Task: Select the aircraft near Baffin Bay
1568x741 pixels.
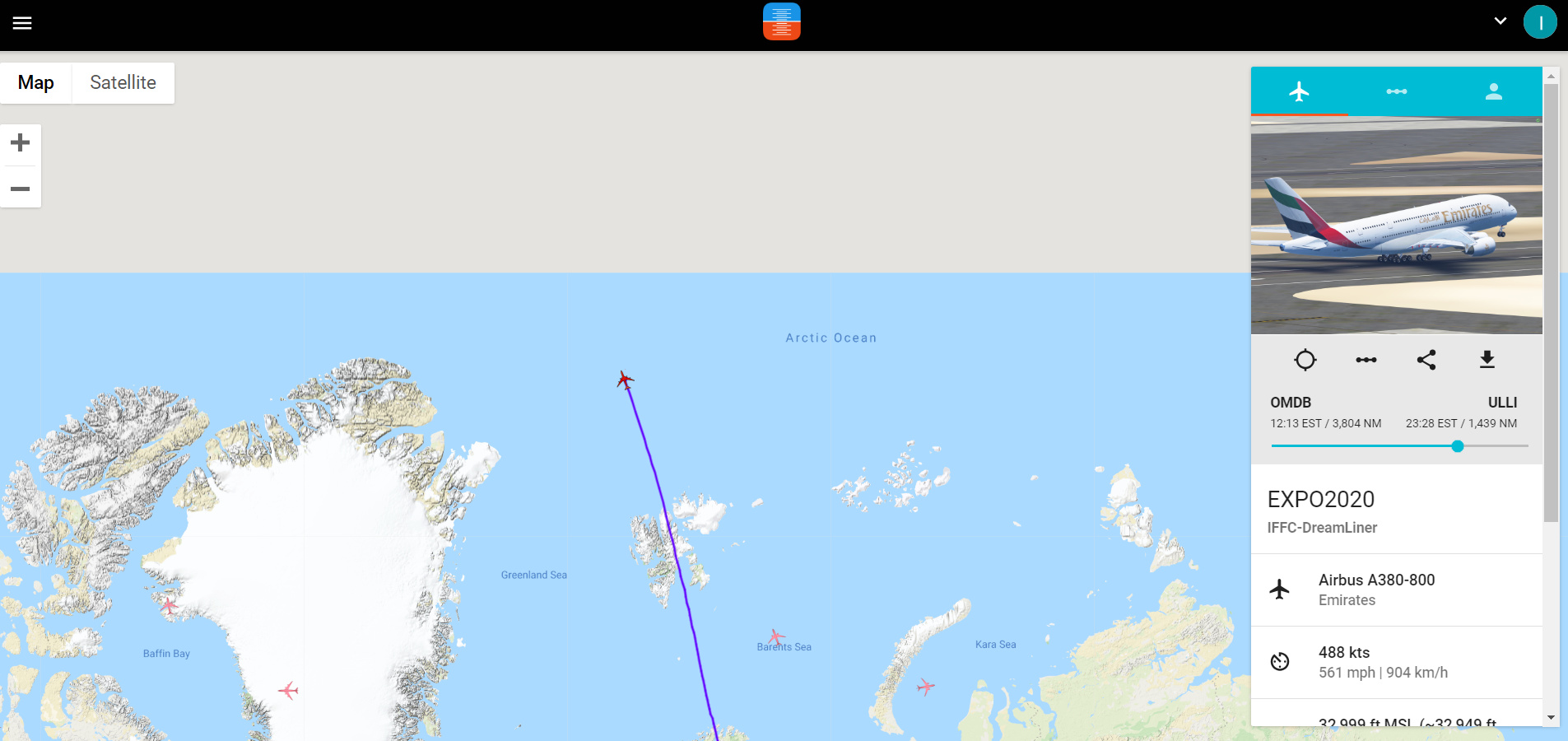Action: click(169, 607)
